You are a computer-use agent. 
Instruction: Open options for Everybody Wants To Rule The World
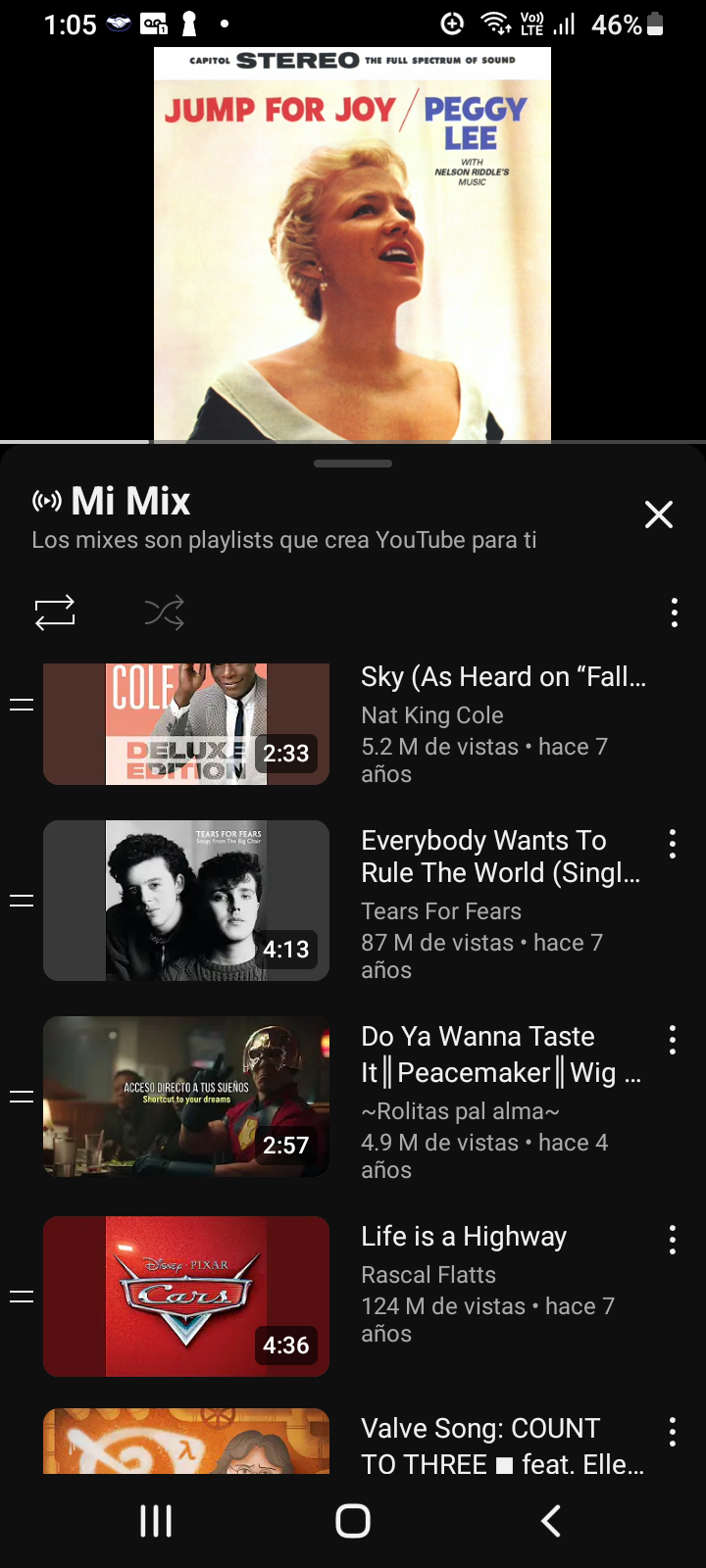672,844
